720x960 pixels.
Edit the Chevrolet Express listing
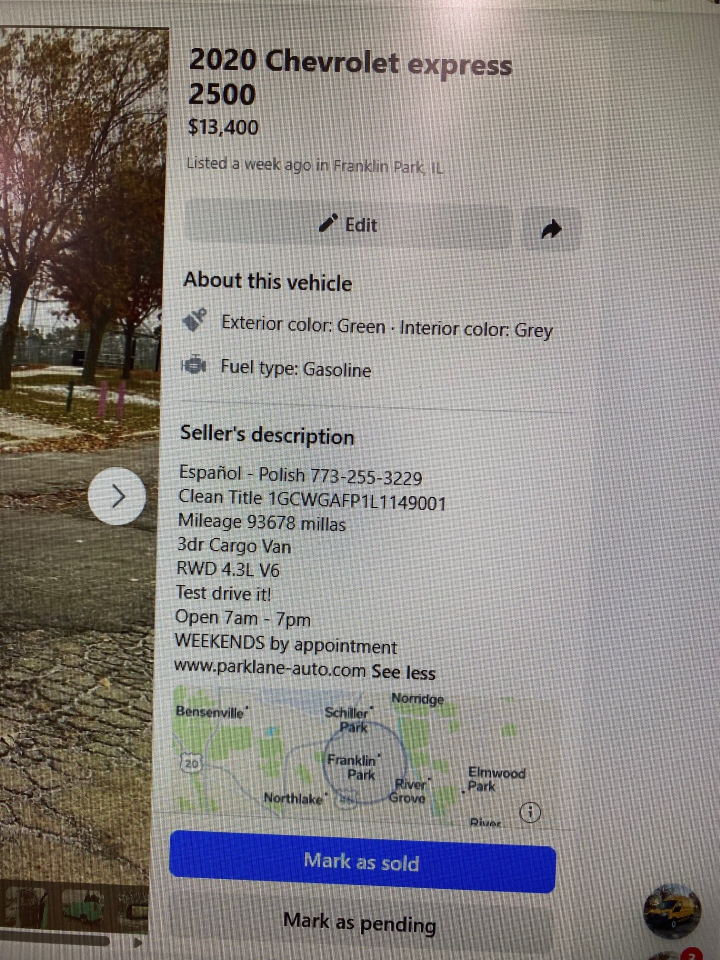347,225
